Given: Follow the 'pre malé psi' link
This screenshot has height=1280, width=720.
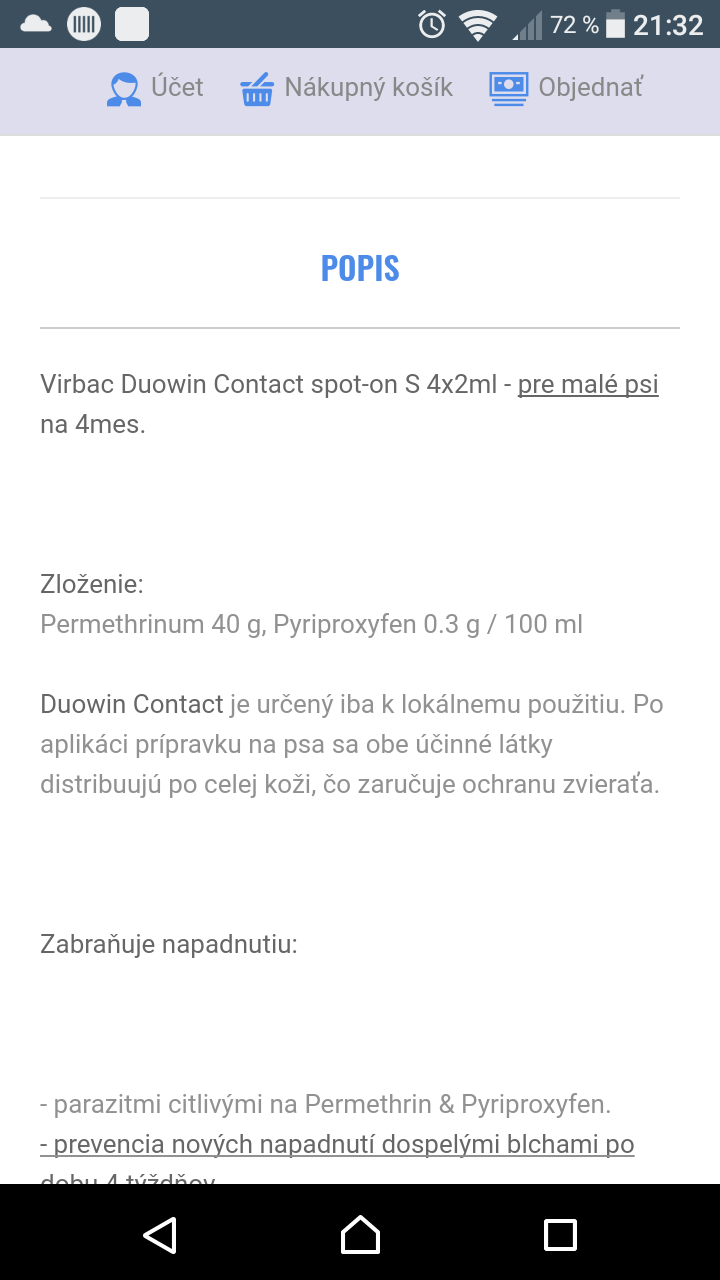Looking at the screenshot, I should pos(588,384).
